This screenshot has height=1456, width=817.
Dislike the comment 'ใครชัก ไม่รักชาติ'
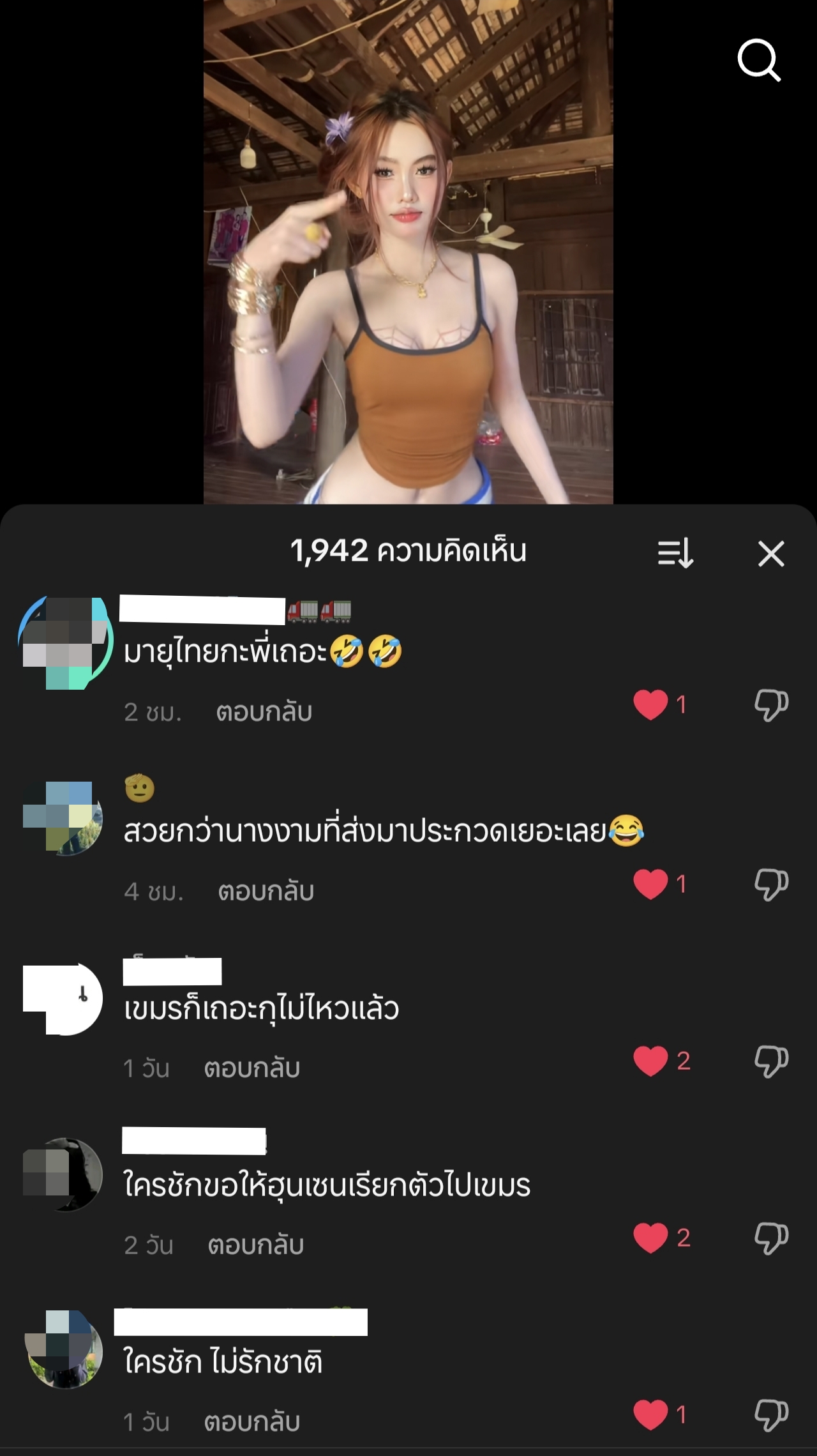(x=771, y=1415)
